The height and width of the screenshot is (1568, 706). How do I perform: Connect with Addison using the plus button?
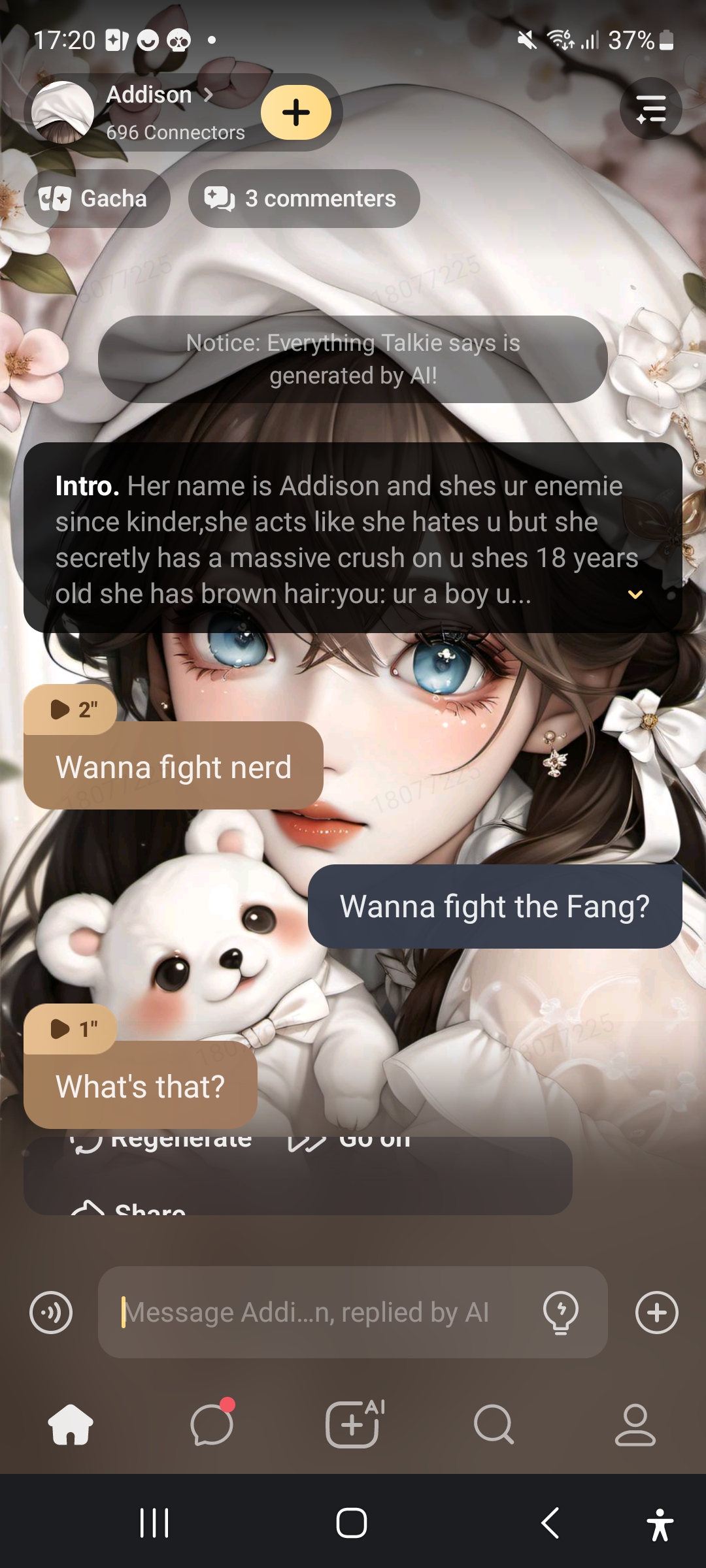296,112
